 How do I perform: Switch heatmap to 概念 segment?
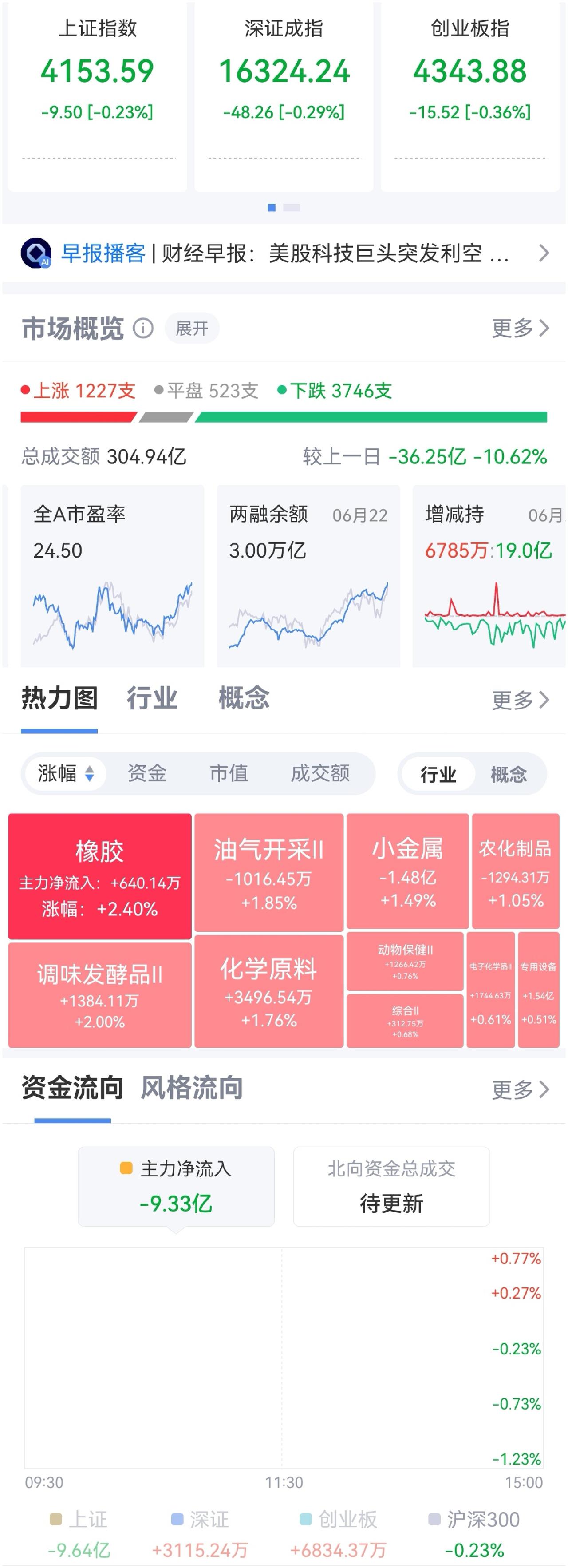click(509, 775)
